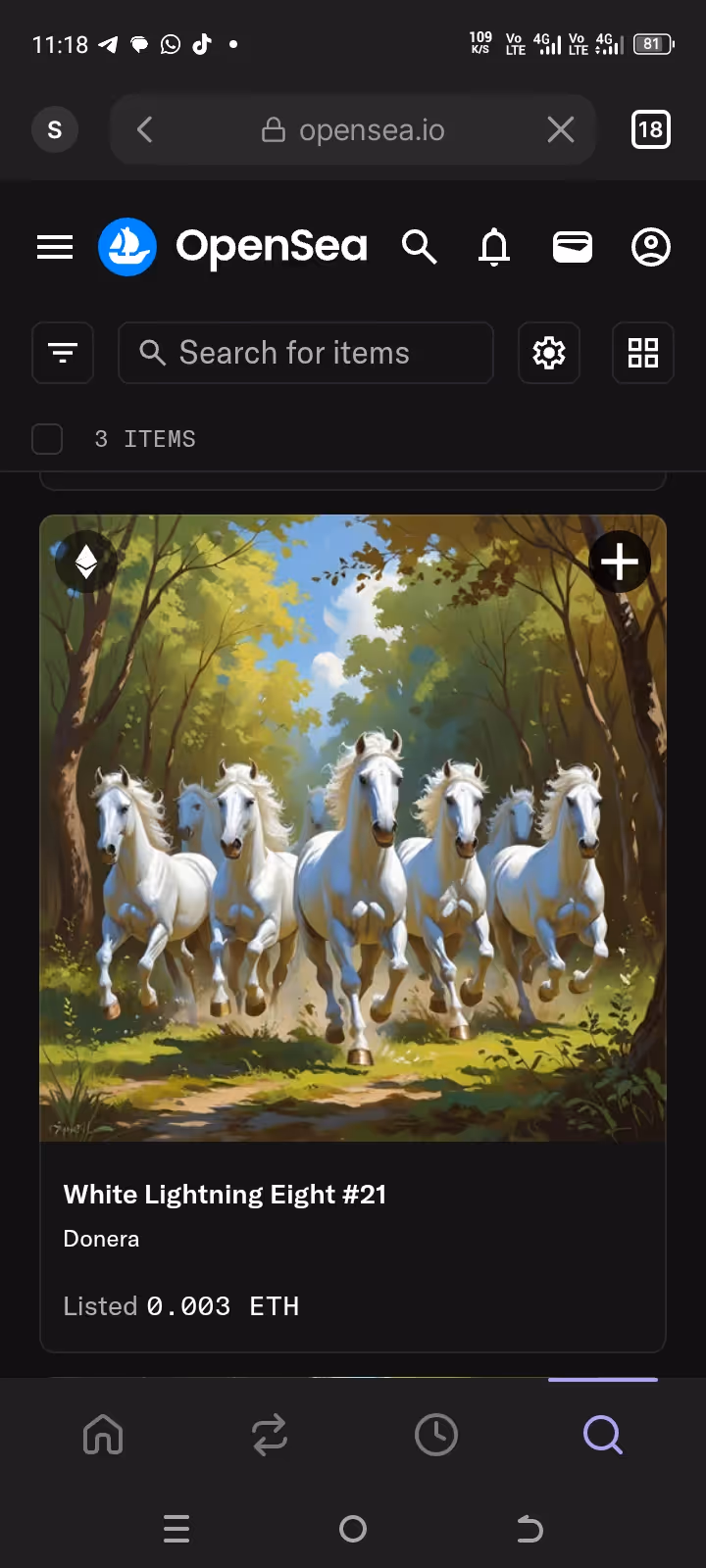
Task: Open the display settings gear
Action: (548, 353)
